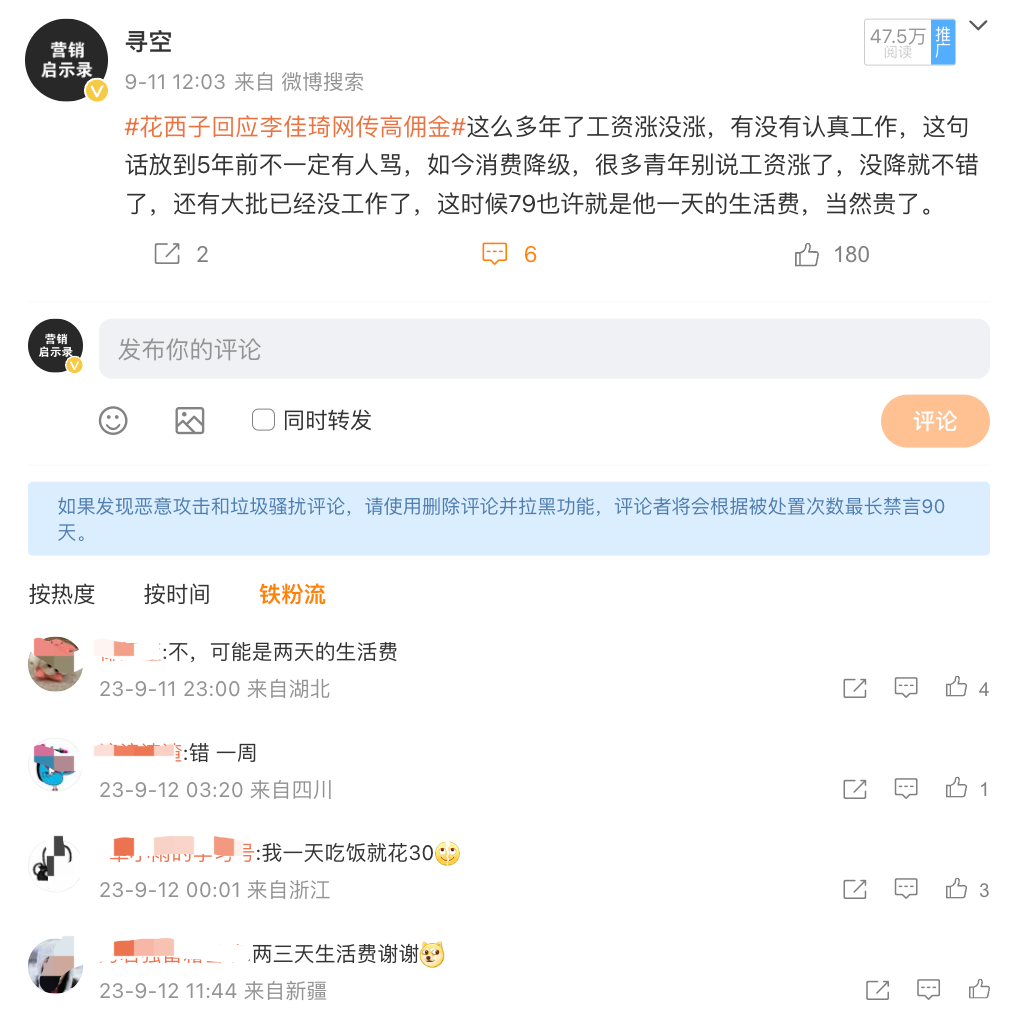Open the hashtag 花西子回应李佳琦网传高佣金
This screenshot has height=1034, width=1018.
click(295, 127)
